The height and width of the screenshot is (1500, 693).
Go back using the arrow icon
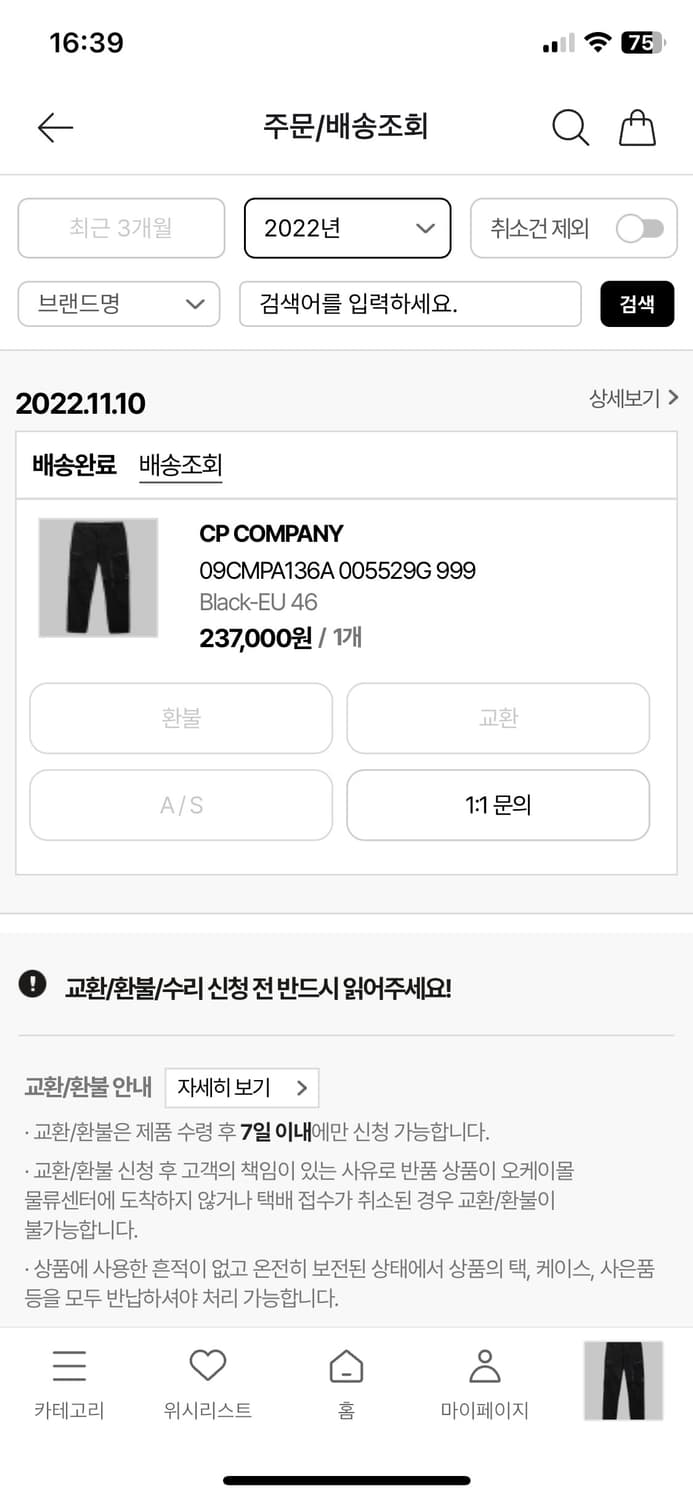tap(55, 127)
